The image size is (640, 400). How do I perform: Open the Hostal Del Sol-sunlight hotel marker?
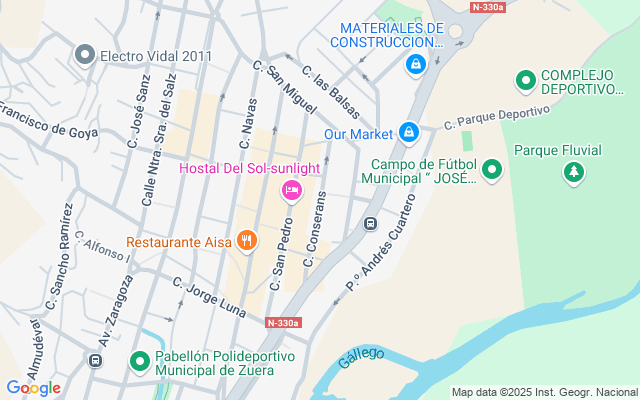tap(291, 190)
